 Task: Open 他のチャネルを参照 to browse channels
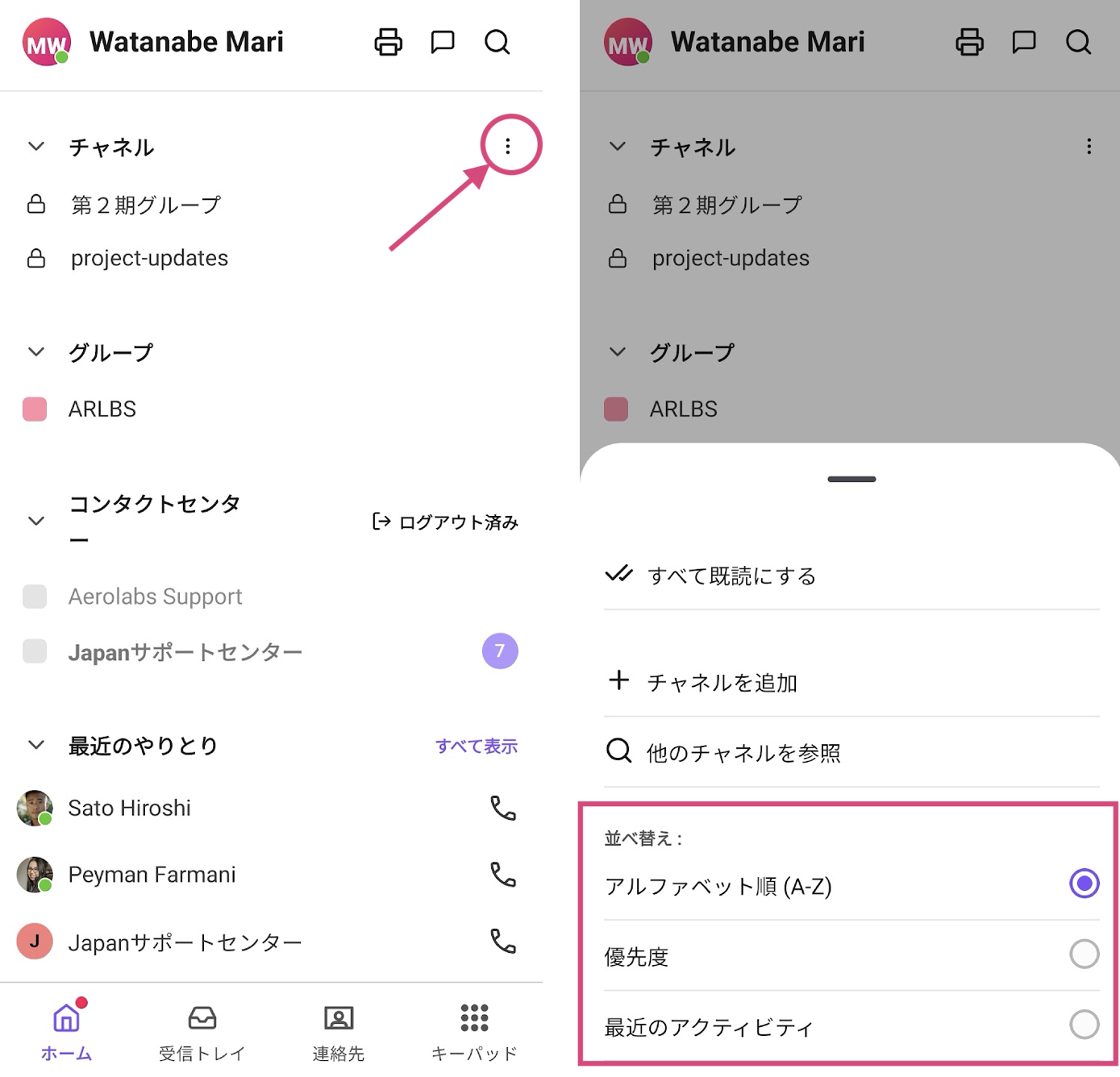tap(743, 752)
